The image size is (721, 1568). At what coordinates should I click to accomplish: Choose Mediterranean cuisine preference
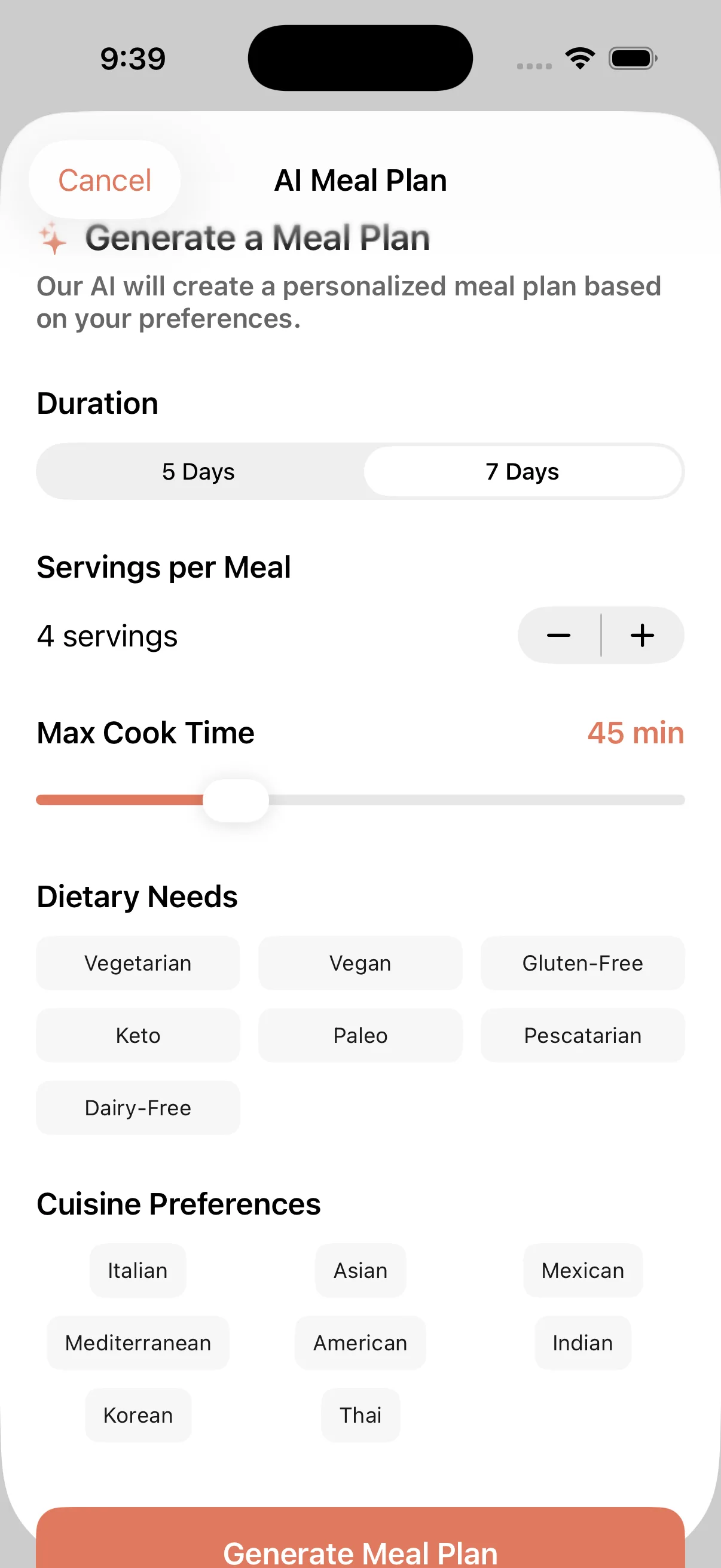[138, 1343]
